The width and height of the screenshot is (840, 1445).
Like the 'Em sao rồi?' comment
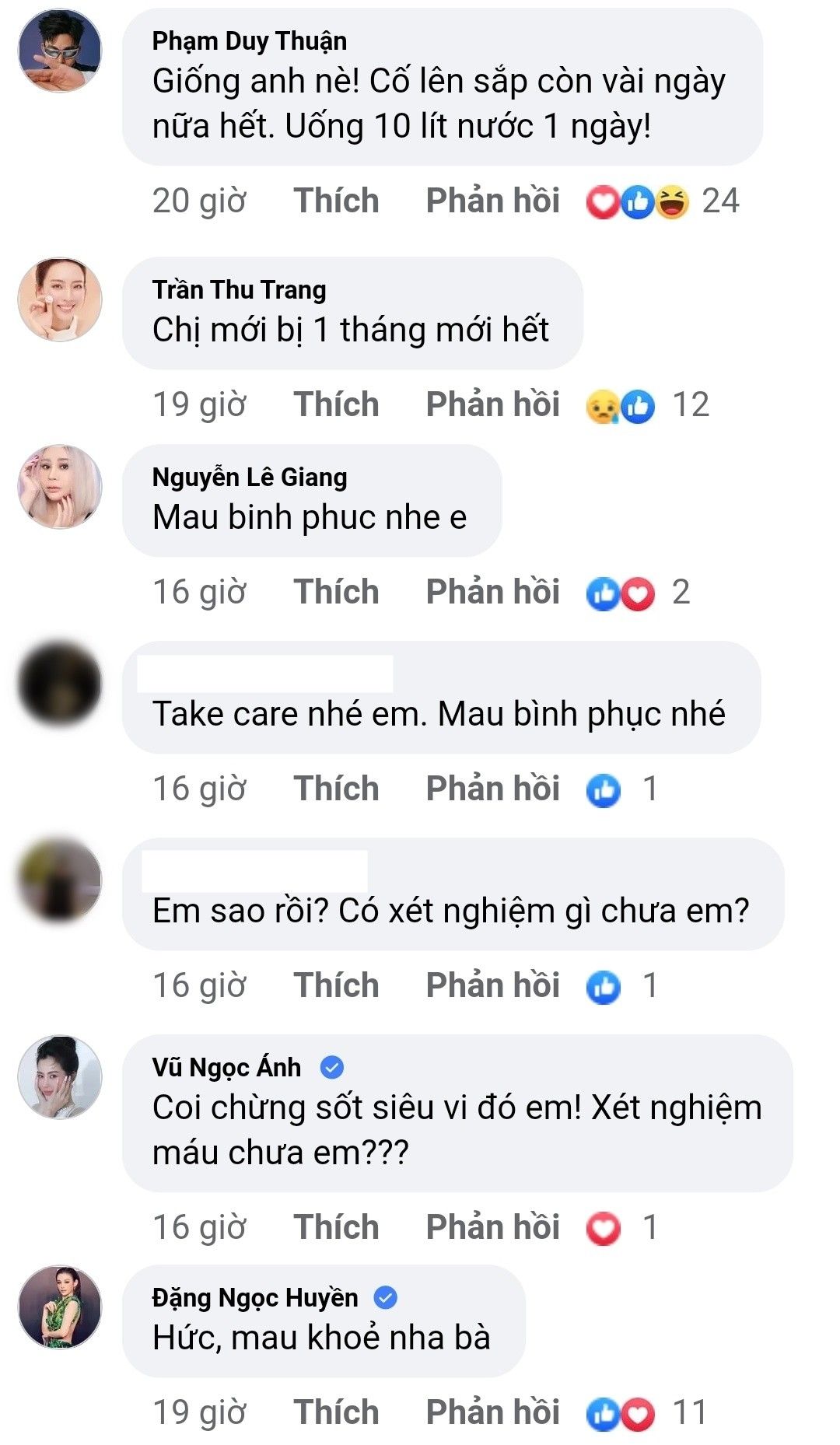tap(336, 985)
